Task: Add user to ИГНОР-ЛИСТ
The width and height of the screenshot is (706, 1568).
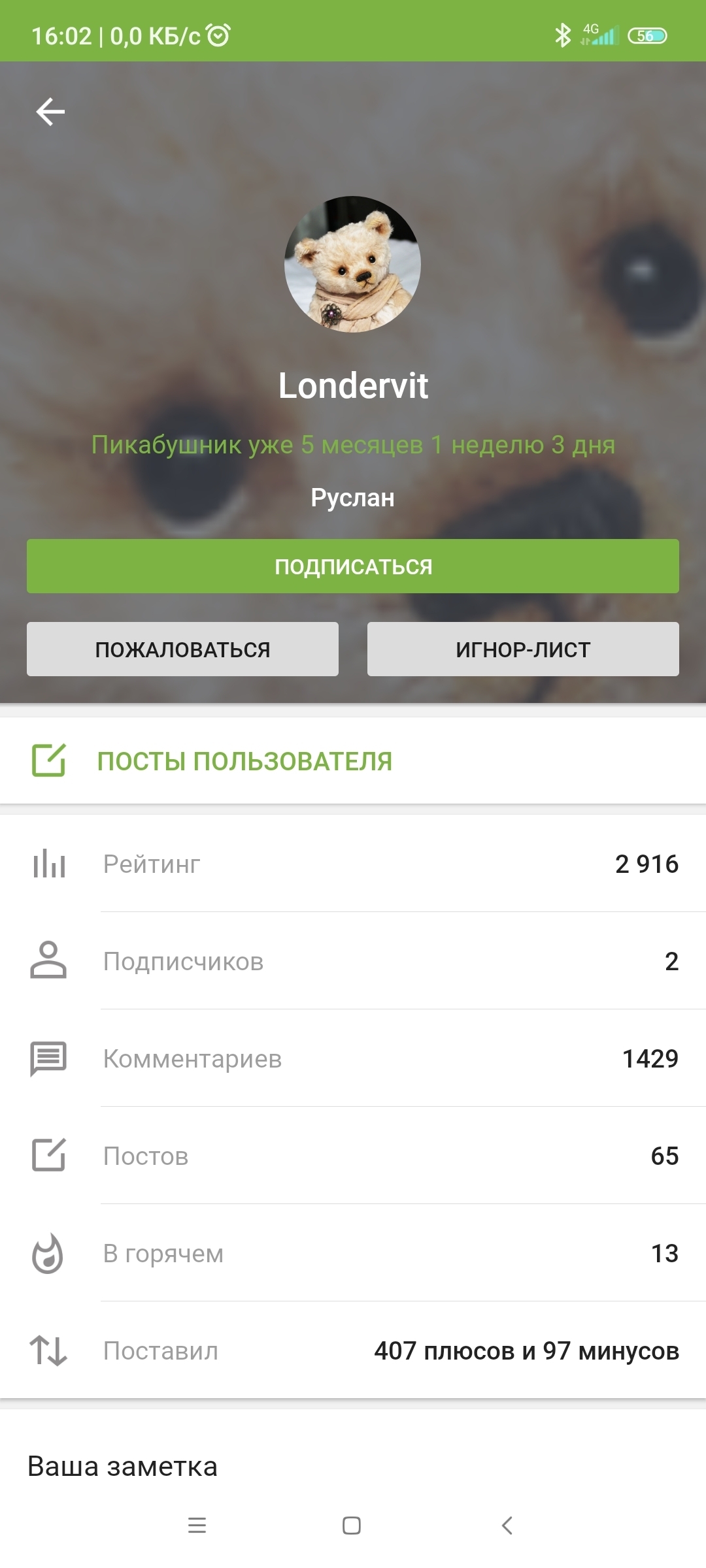Action: pos(523,649)
